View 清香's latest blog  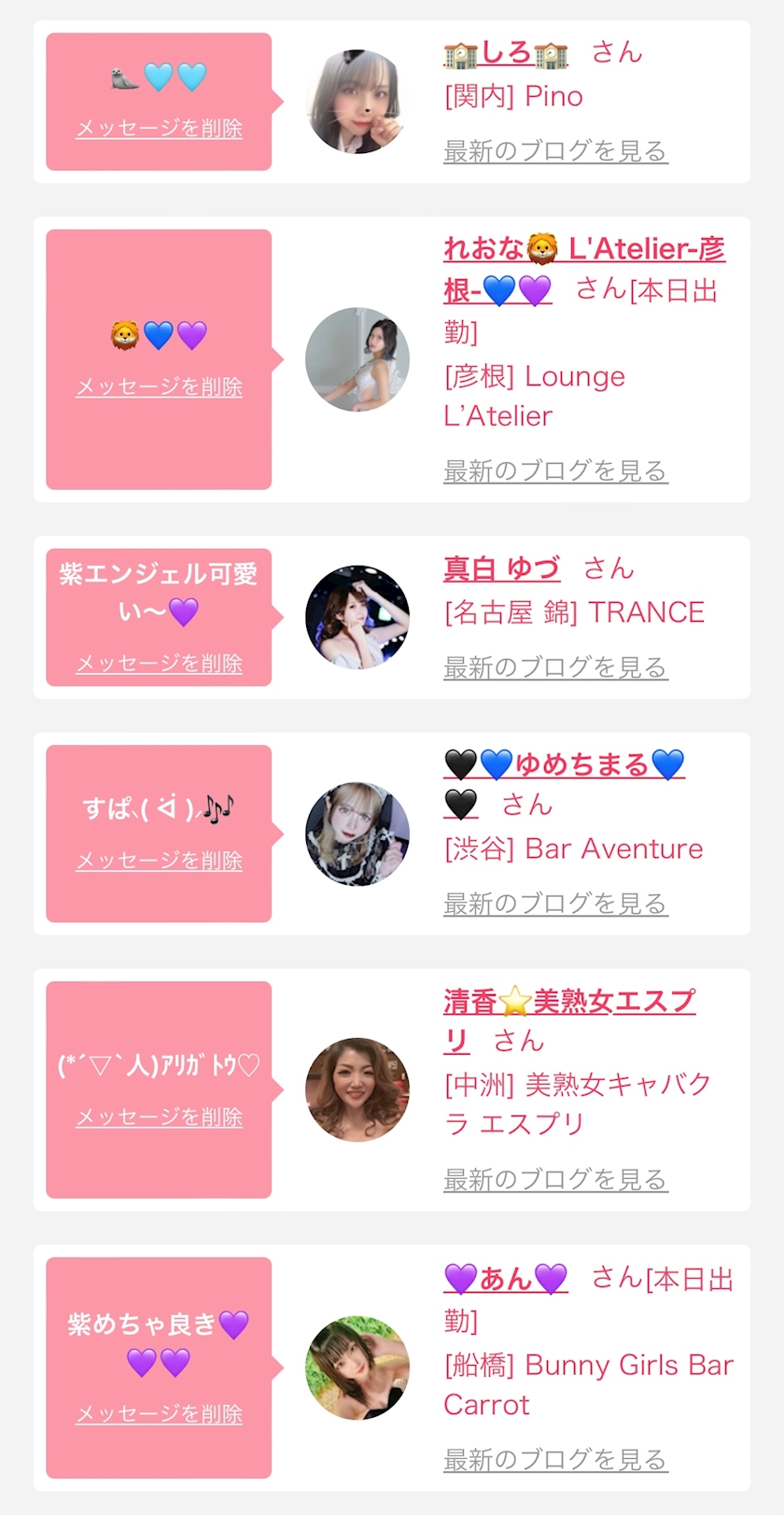[x=555, y=1180]
